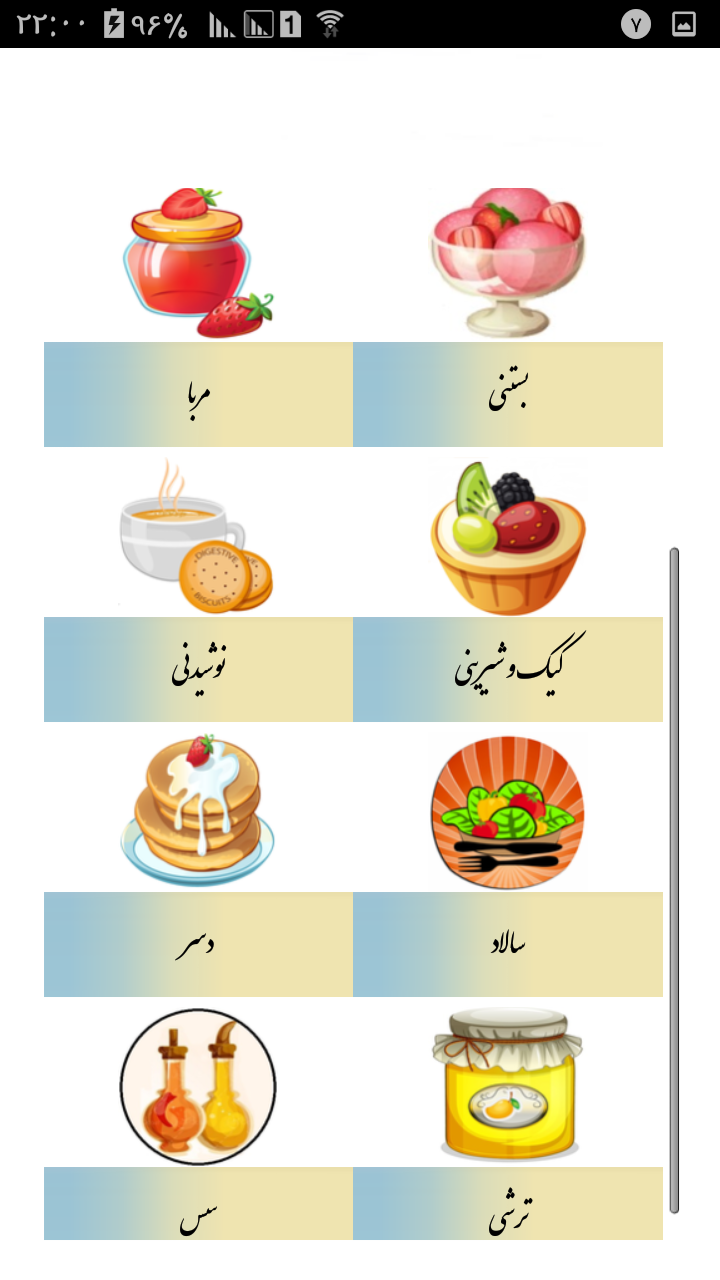Select the نوشیدنی (drinks) category
The height and width of the screenshot is (1280, 720).
click(x=198, y=669)
